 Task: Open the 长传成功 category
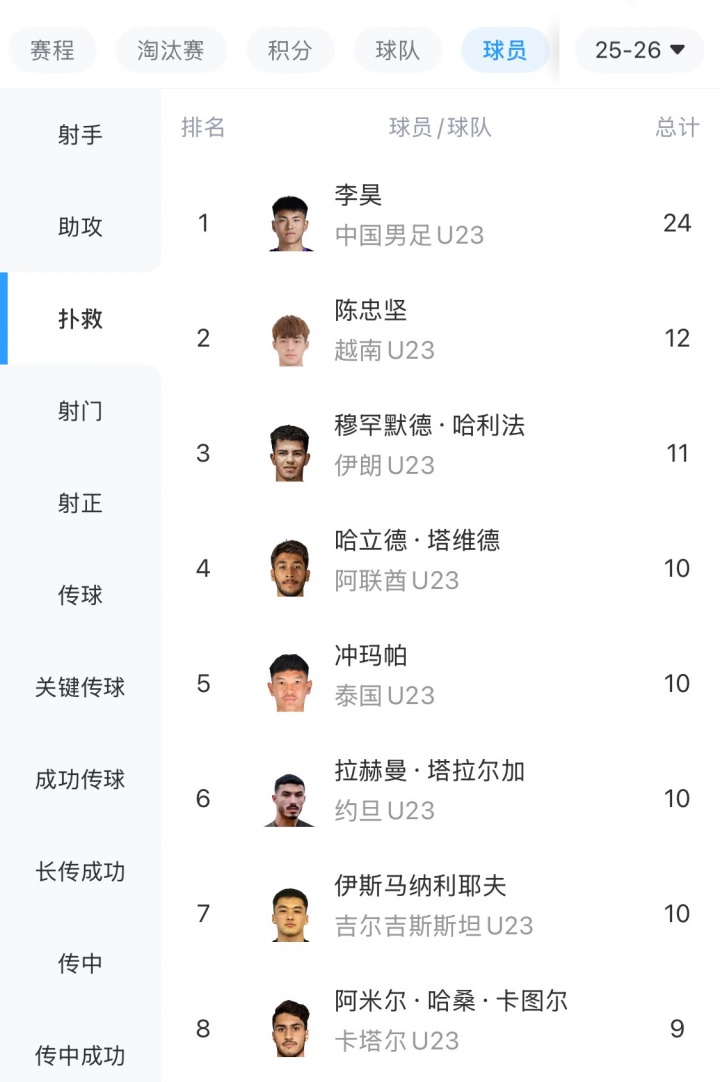tap(80, 871)
